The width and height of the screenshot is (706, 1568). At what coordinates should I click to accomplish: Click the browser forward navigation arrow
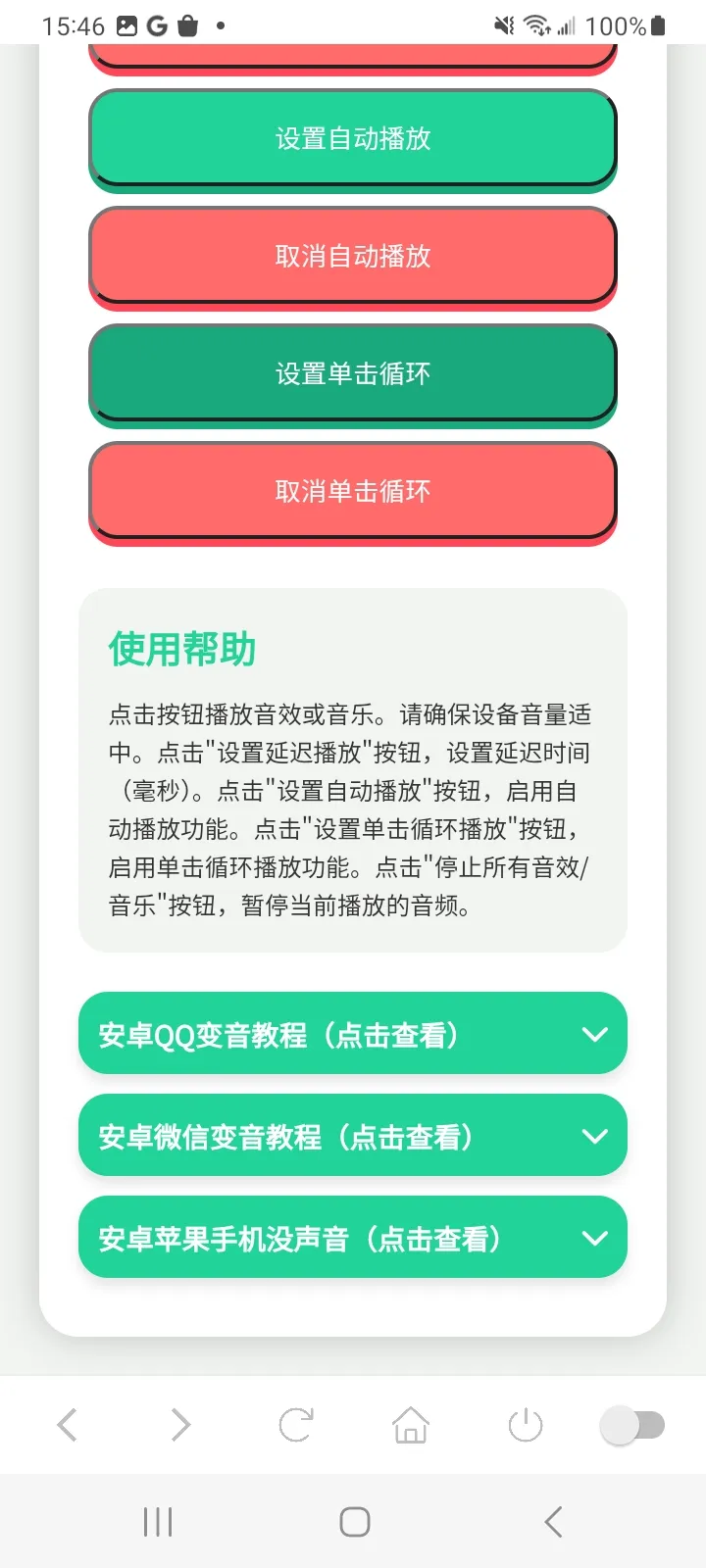[x=180, y=1425]
